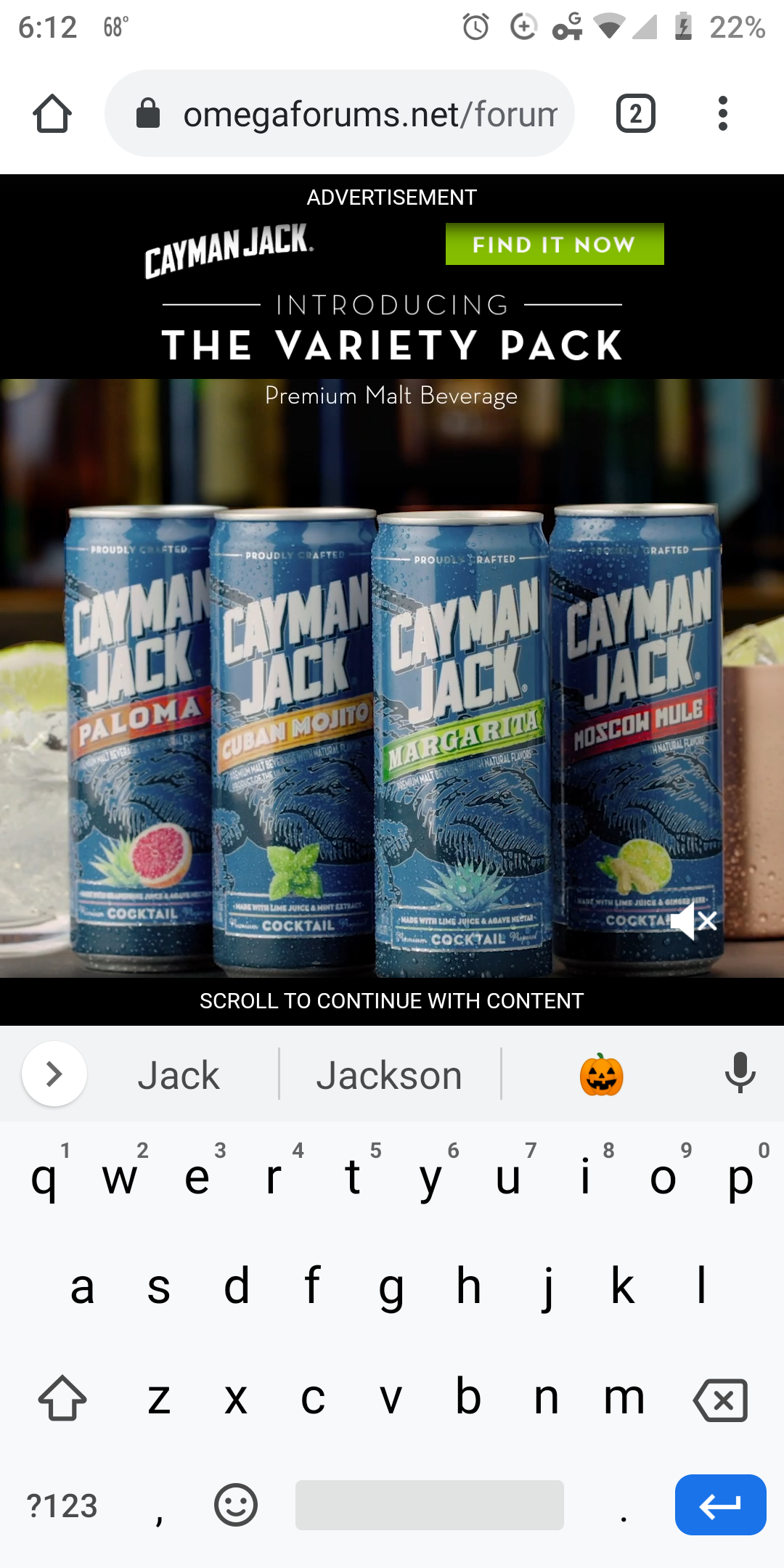Tap the Find It Now button
This screenshot has height=1568, width=784.
coord(554,245)
